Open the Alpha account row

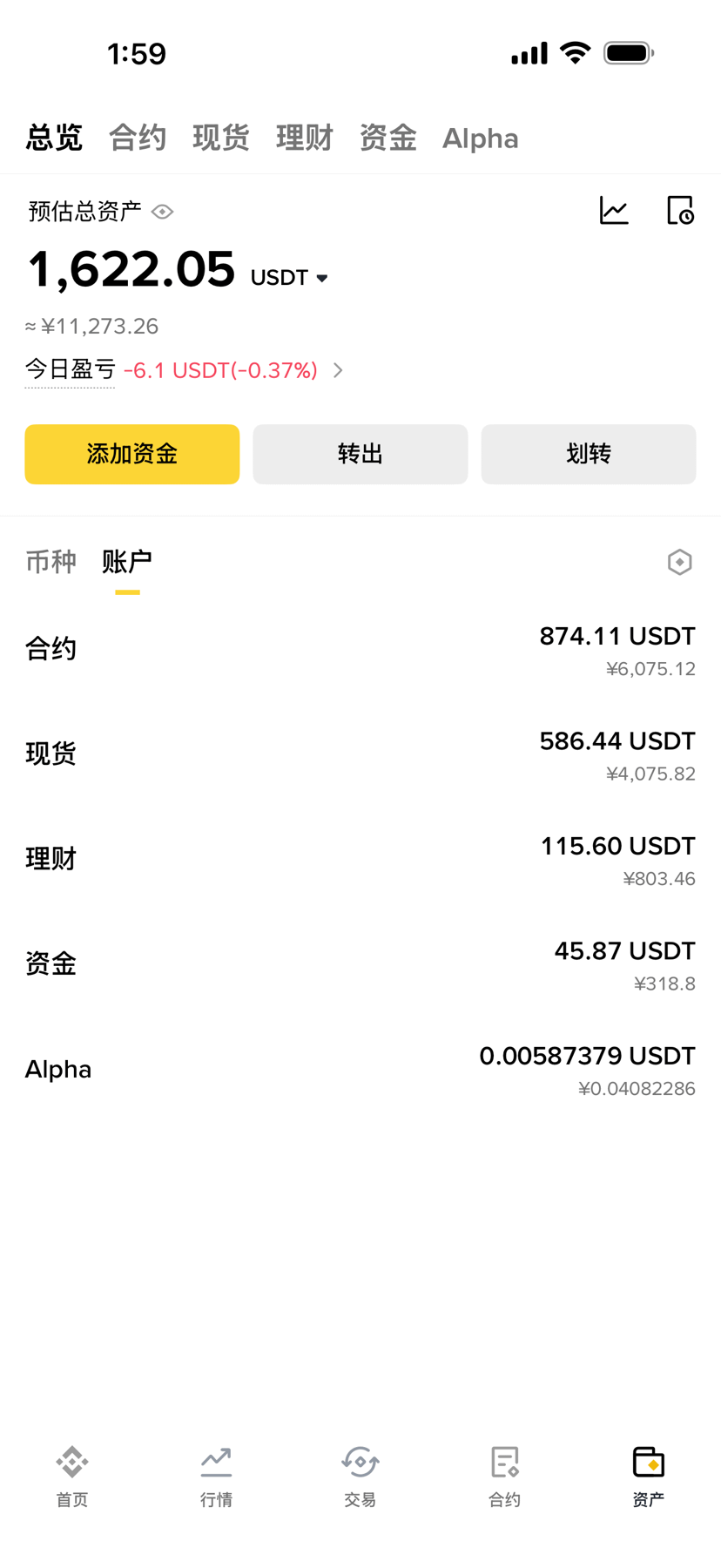[x=360, y=1070]
